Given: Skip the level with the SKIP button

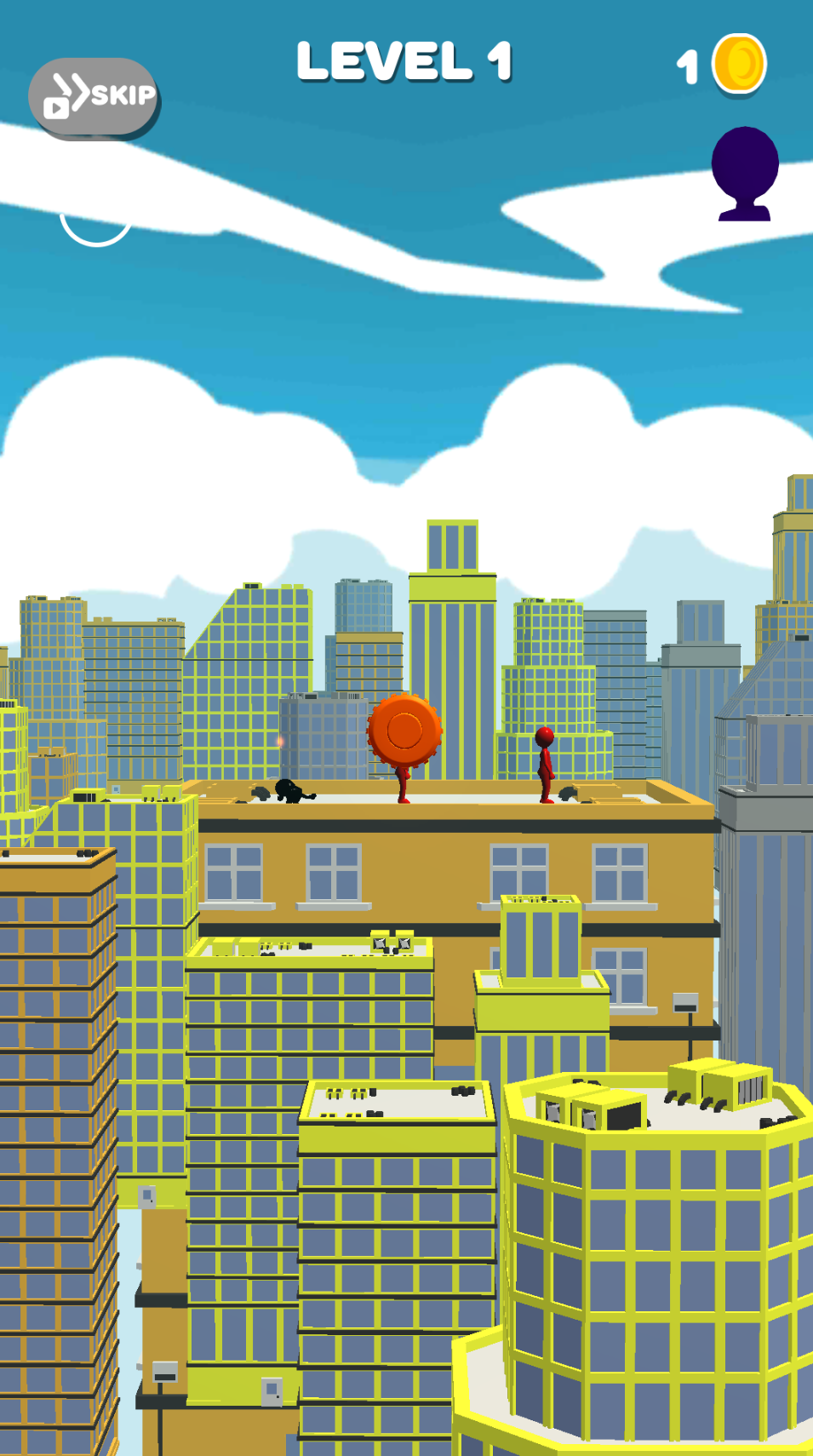Looking at the screenshot, I should click(x=94, y=96).
